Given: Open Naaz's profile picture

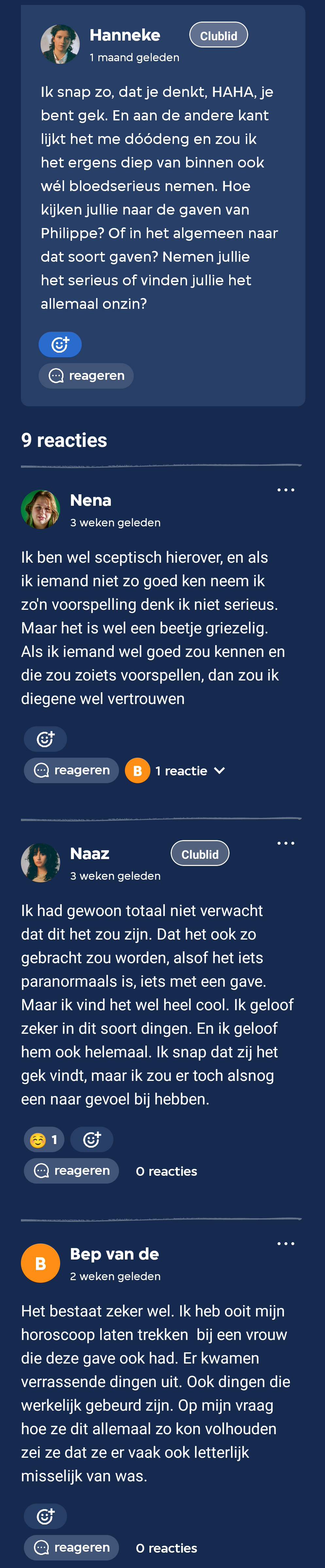Looking at the screenshot, I should point(40,863).
